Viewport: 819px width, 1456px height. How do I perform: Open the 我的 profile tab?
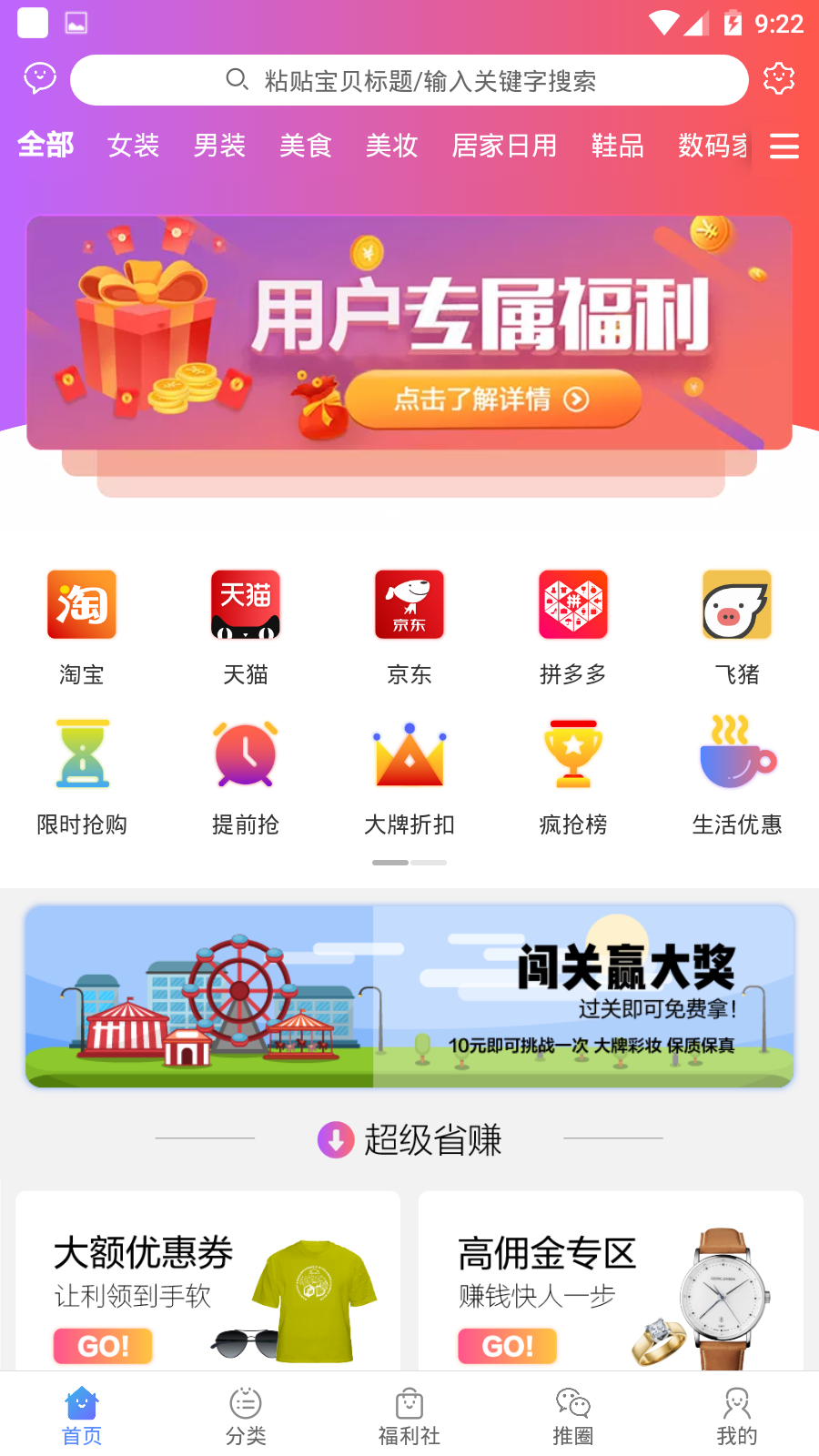pos(736,1416)
